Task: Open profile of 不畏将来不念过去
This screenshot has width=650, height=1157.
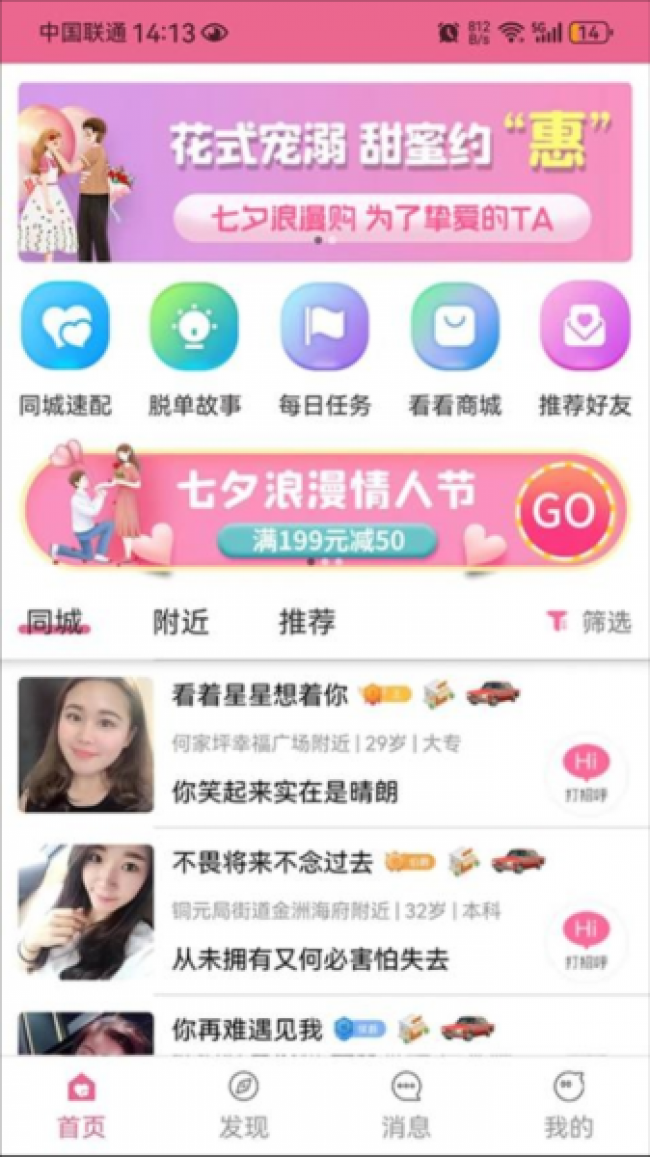Action: click(x=86, y=911)
